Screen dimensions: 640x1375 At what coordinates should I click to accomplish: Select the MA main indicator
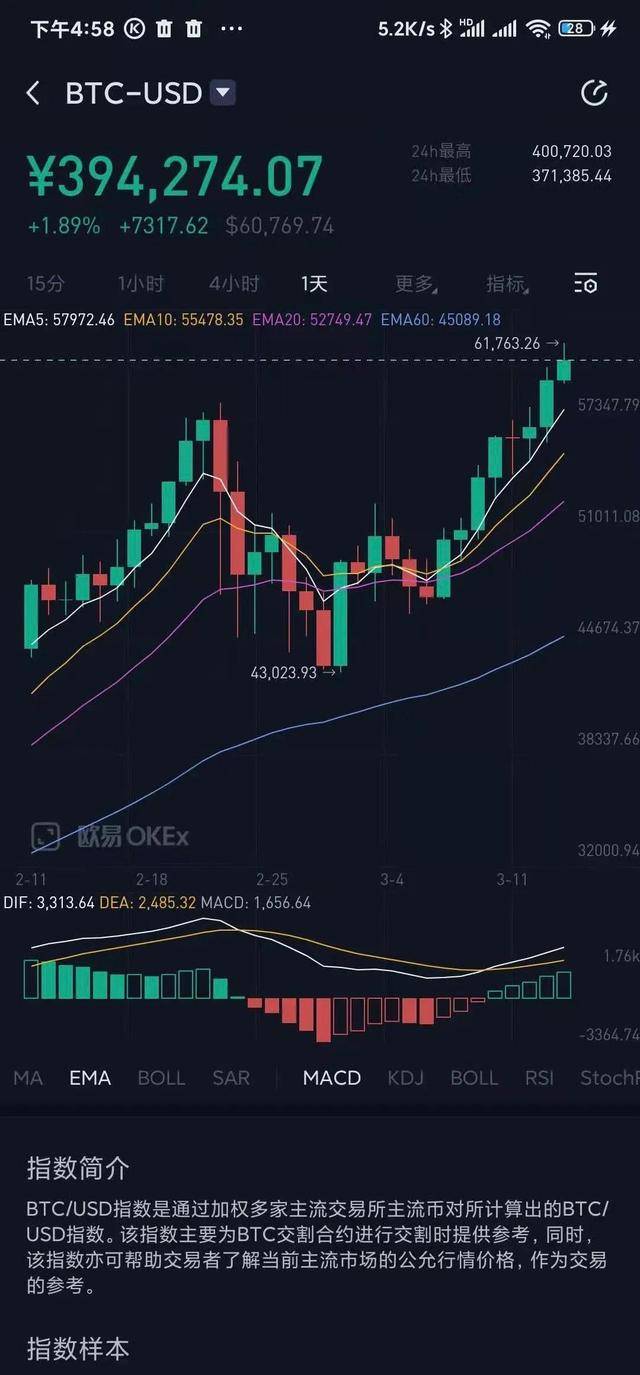28,1078
